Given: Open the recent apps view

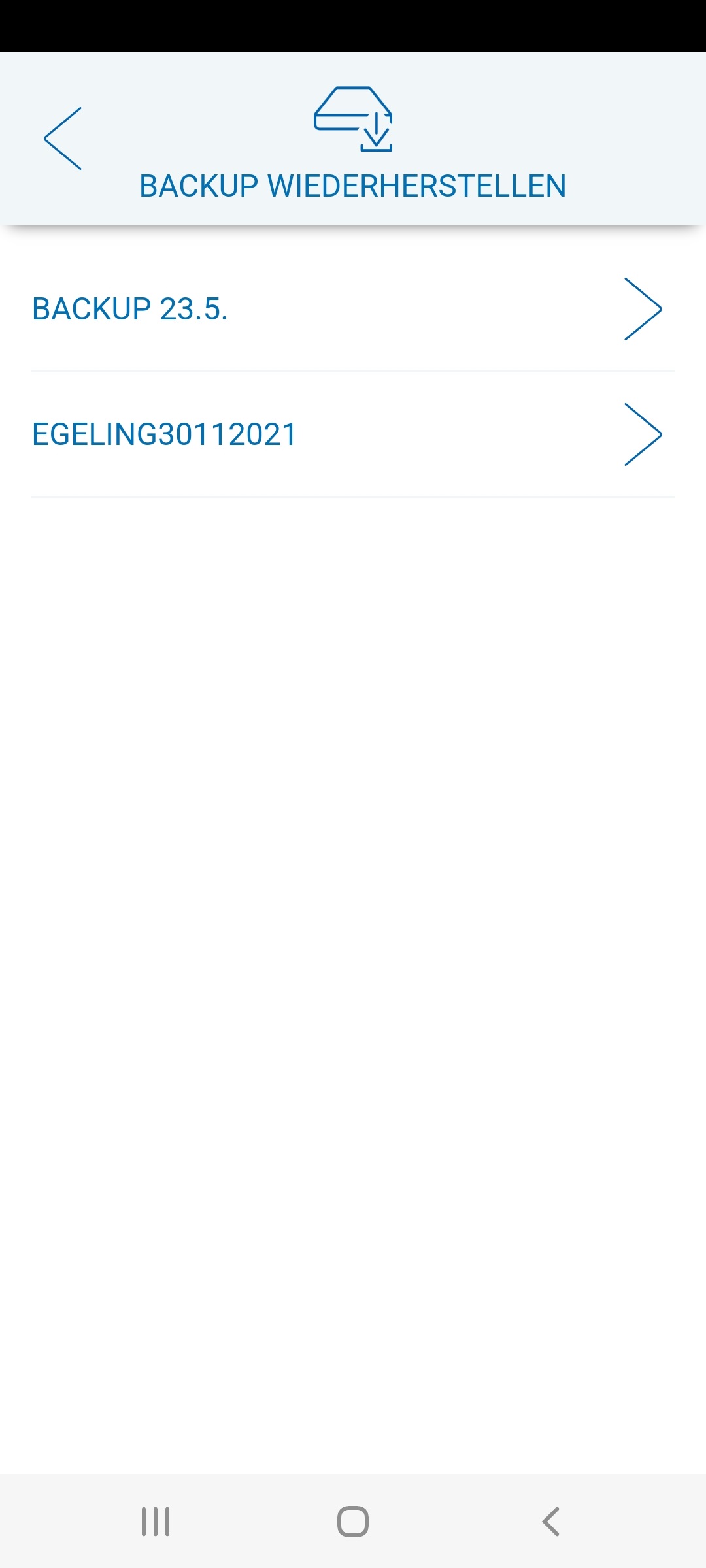Looking at the screenshot, I should [156, 1522].
